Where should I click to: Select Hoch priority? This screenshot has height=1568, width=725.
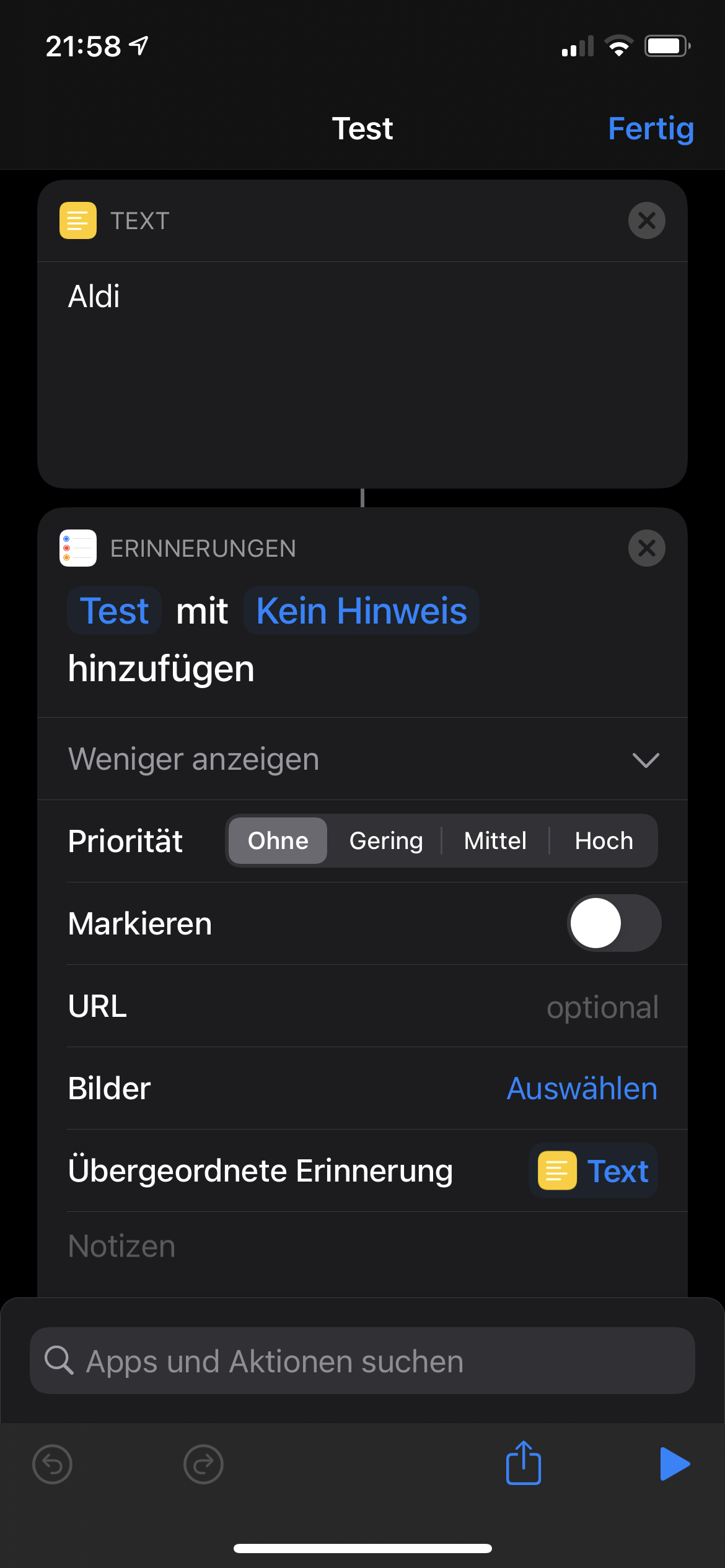coord(604,841)
